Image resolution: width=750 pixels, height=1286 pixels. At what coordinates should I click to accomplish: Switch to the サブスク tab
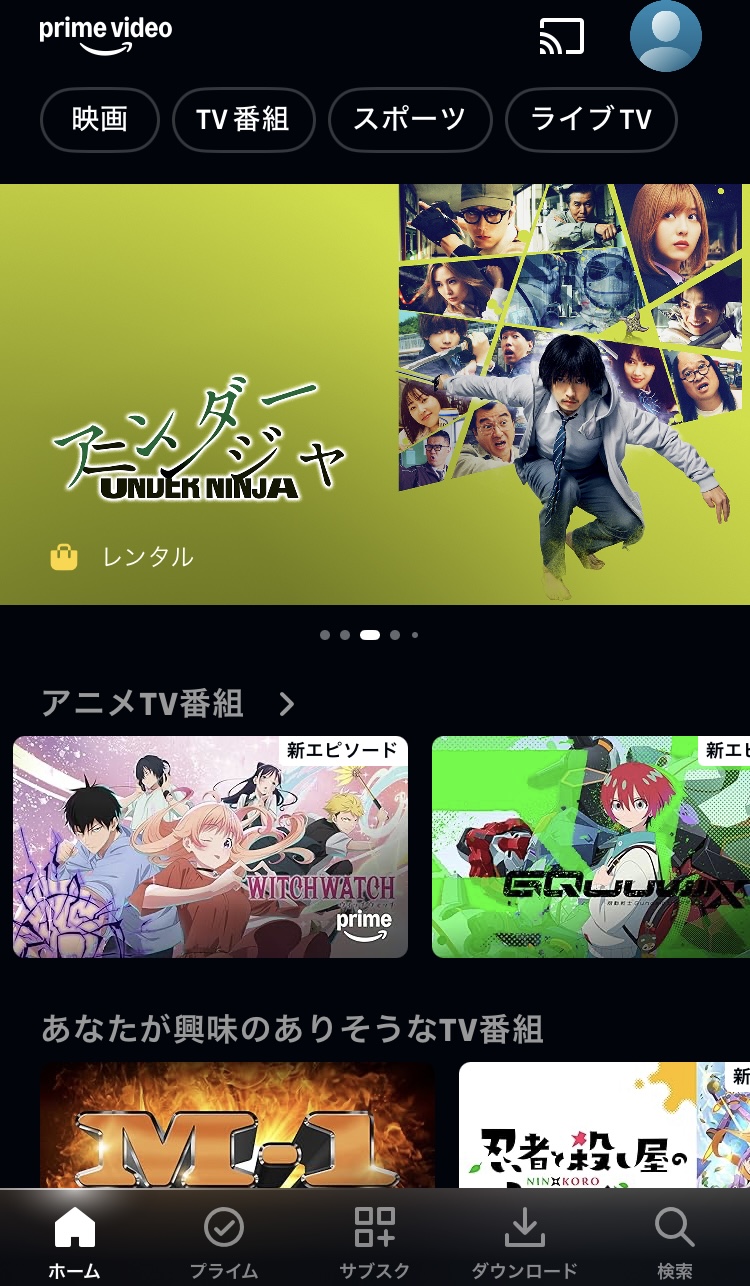click(x=375, y=1243)
